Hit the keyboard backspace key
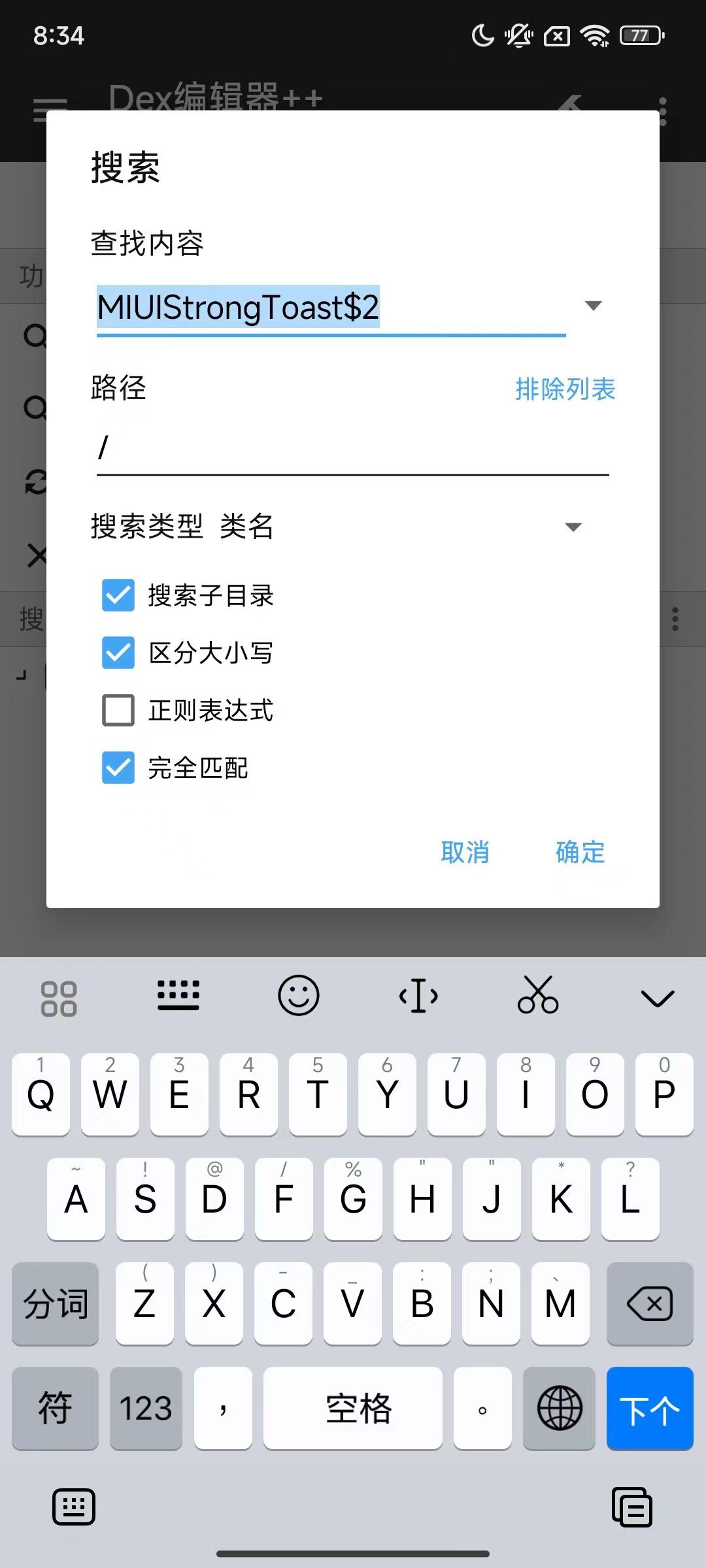 click(x=649, y=1304)
